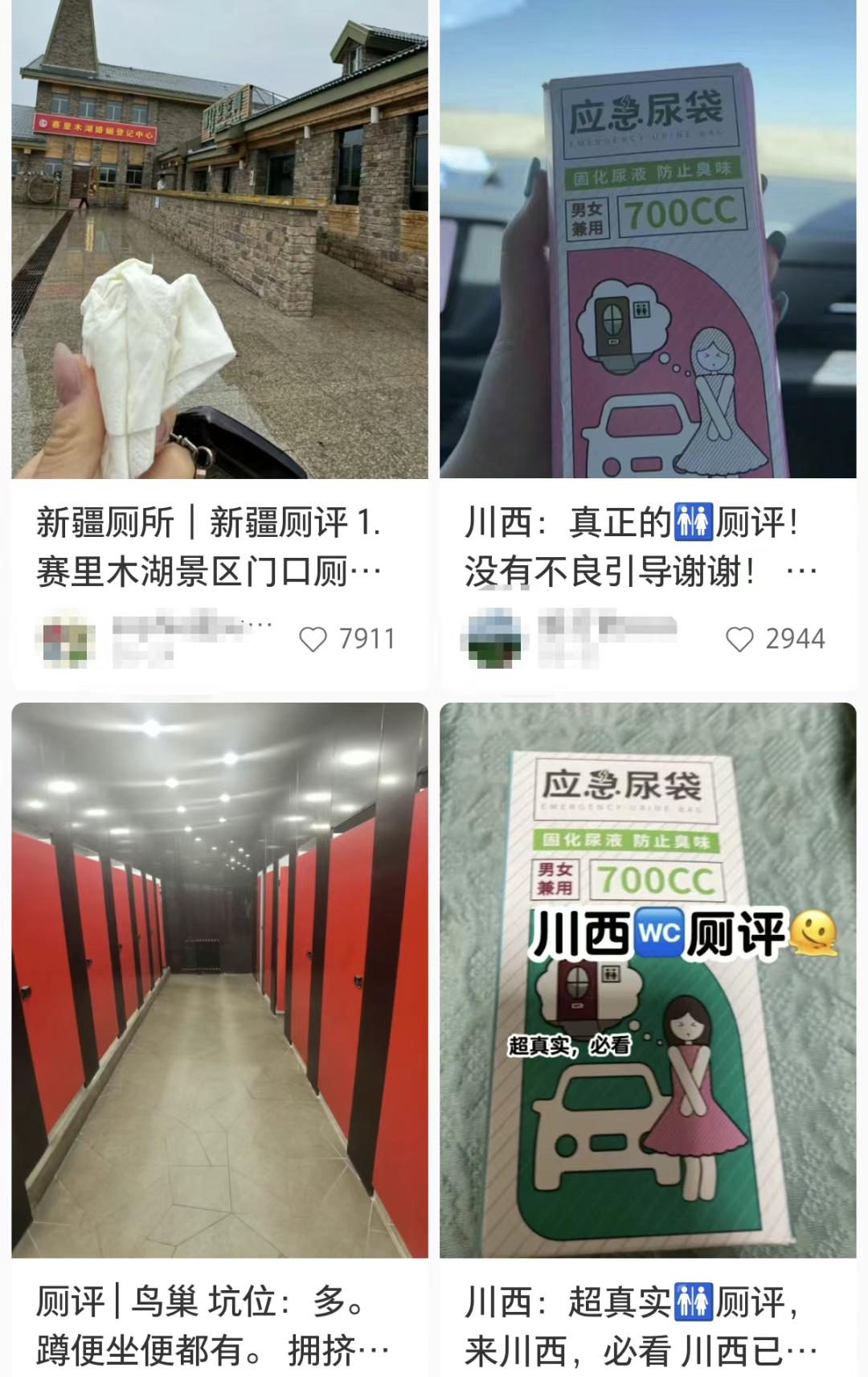Viewport: 868px width, 1377px height.
Task: Open author avatar of 新疆厕所 post
Action: (x=65, y=640)
